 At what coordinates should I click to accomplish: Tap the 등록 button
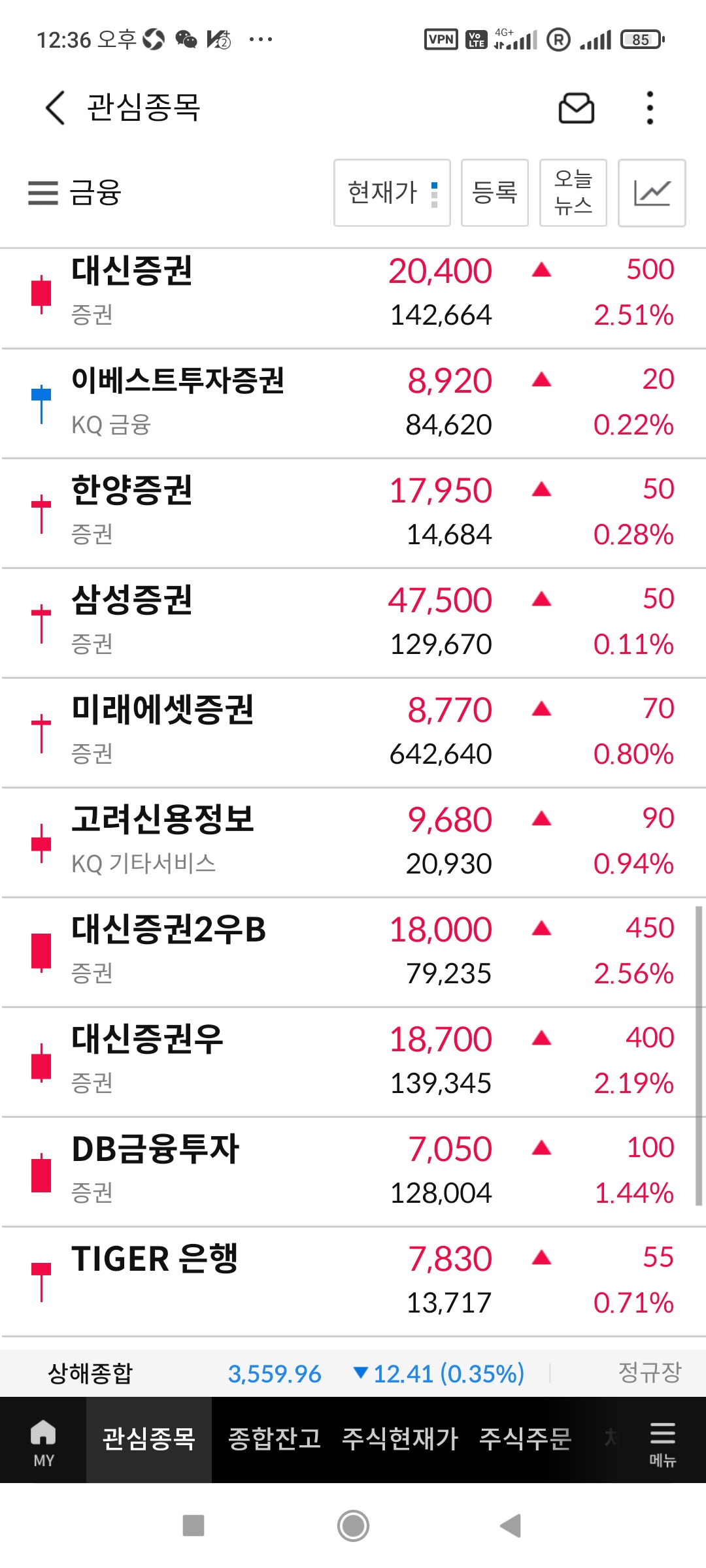(x=494, y=193)
